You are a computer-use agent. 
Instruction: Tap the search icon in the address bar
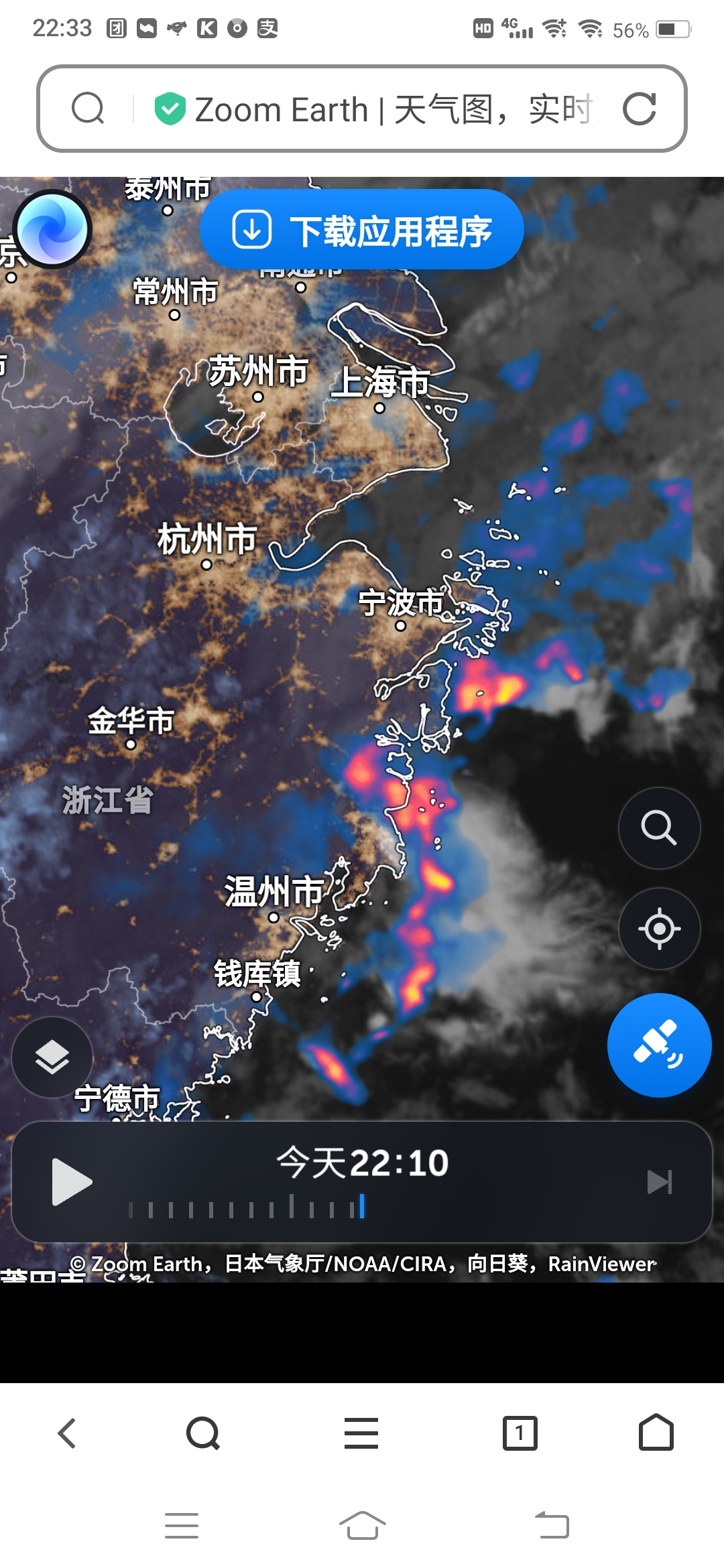point(88,109)
